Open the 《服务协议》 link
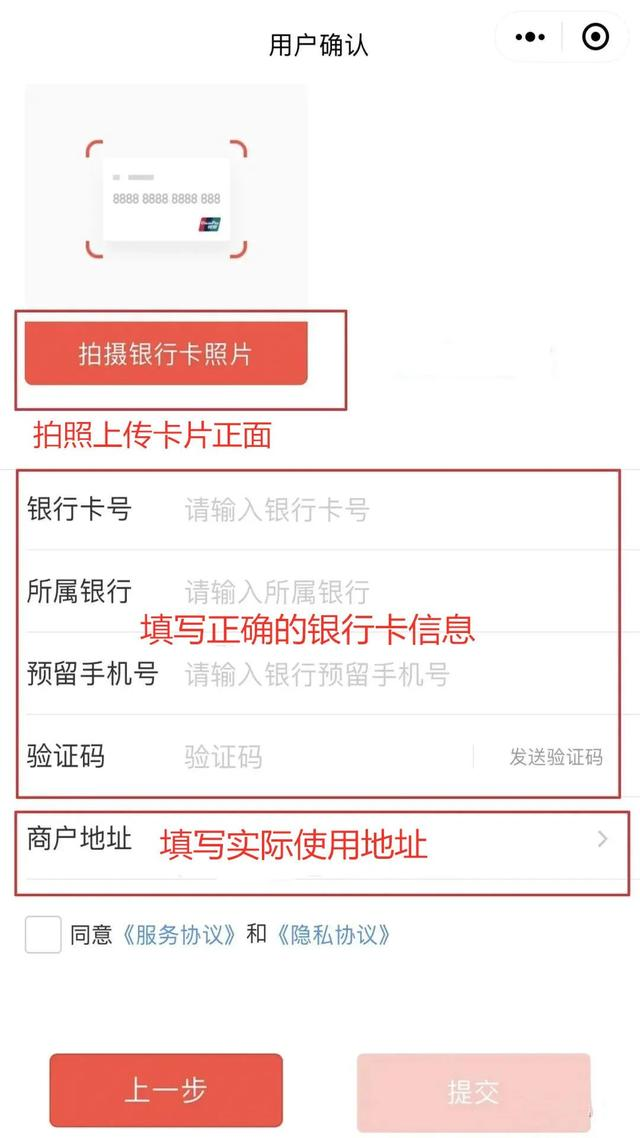Image resolution: width=640 pixels, height=1138 pixels. (180, 935)
